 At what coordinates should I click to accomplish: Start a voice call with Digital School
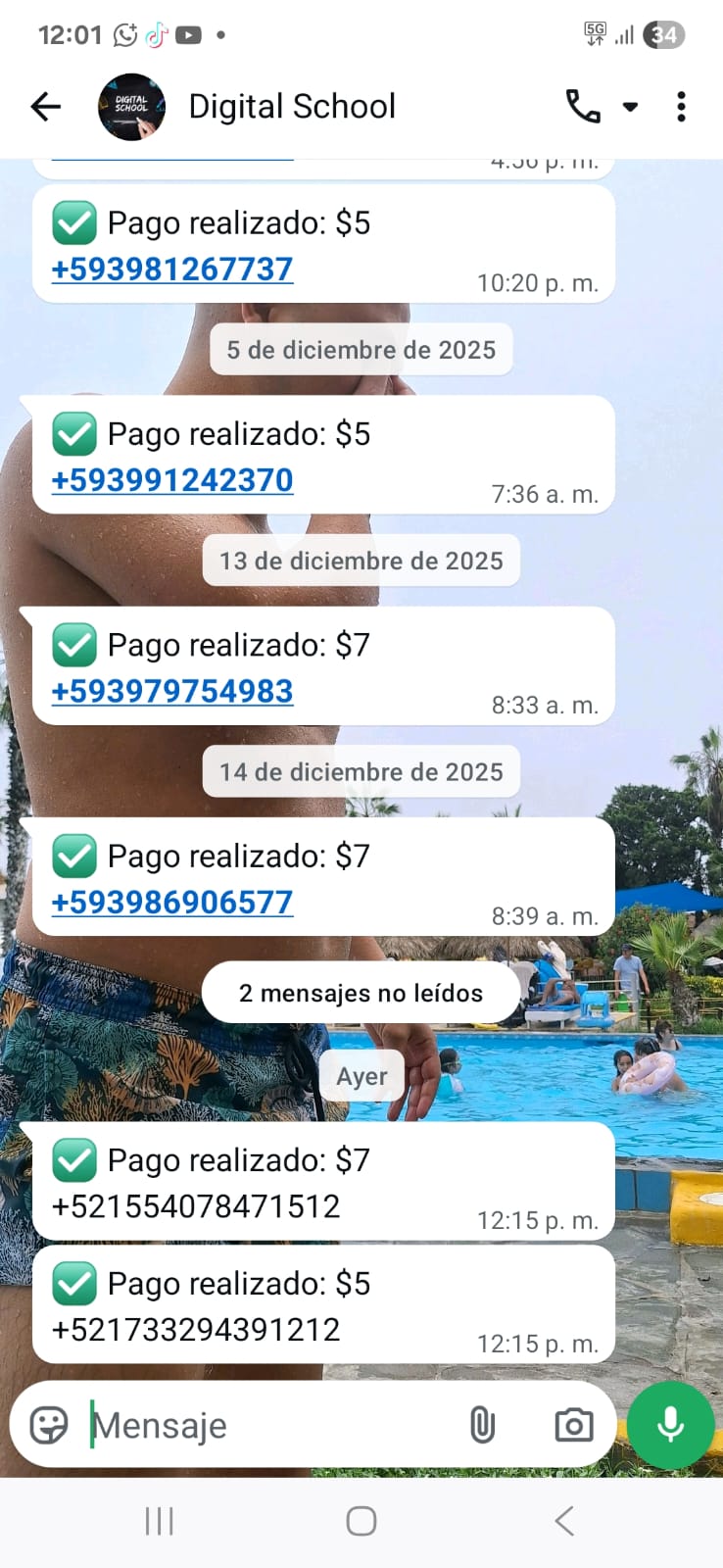[580, 106]
